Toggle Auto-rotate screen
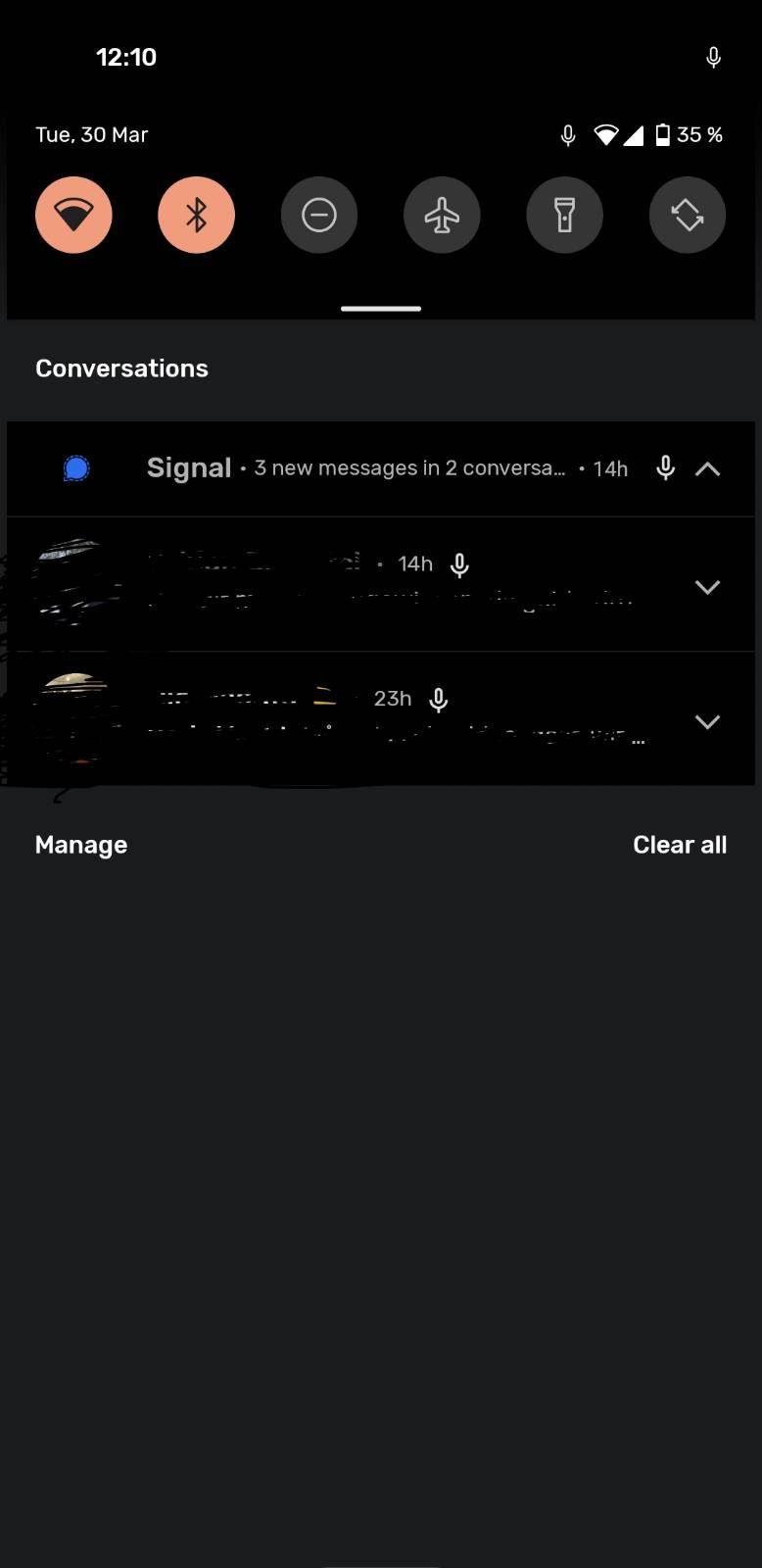 (x=687, y=215)
